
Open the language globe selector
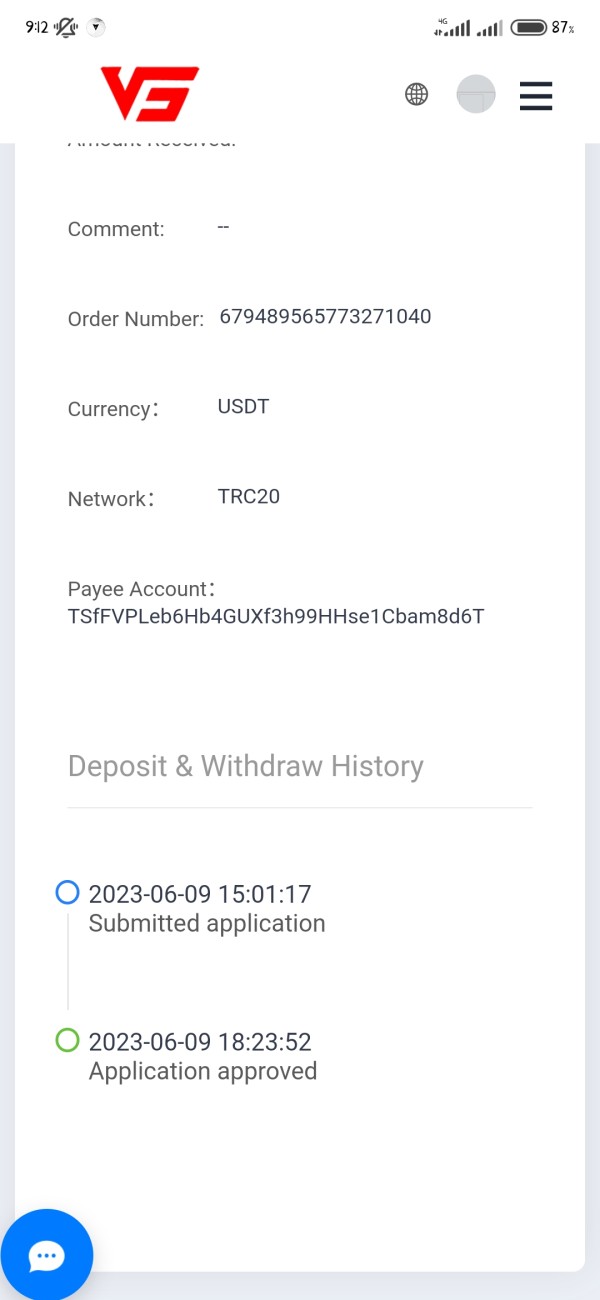416,94
